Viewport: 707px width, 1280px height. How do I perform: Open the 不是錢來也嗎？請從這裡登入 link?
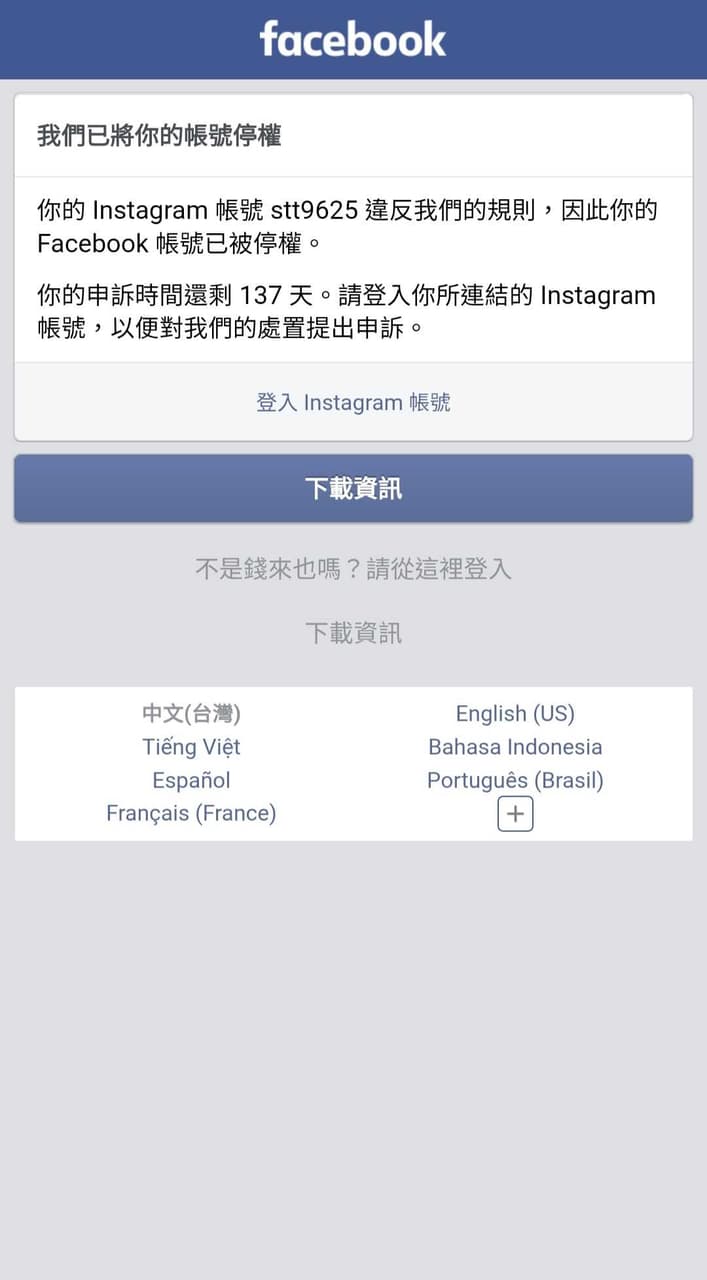pos(353,569)
